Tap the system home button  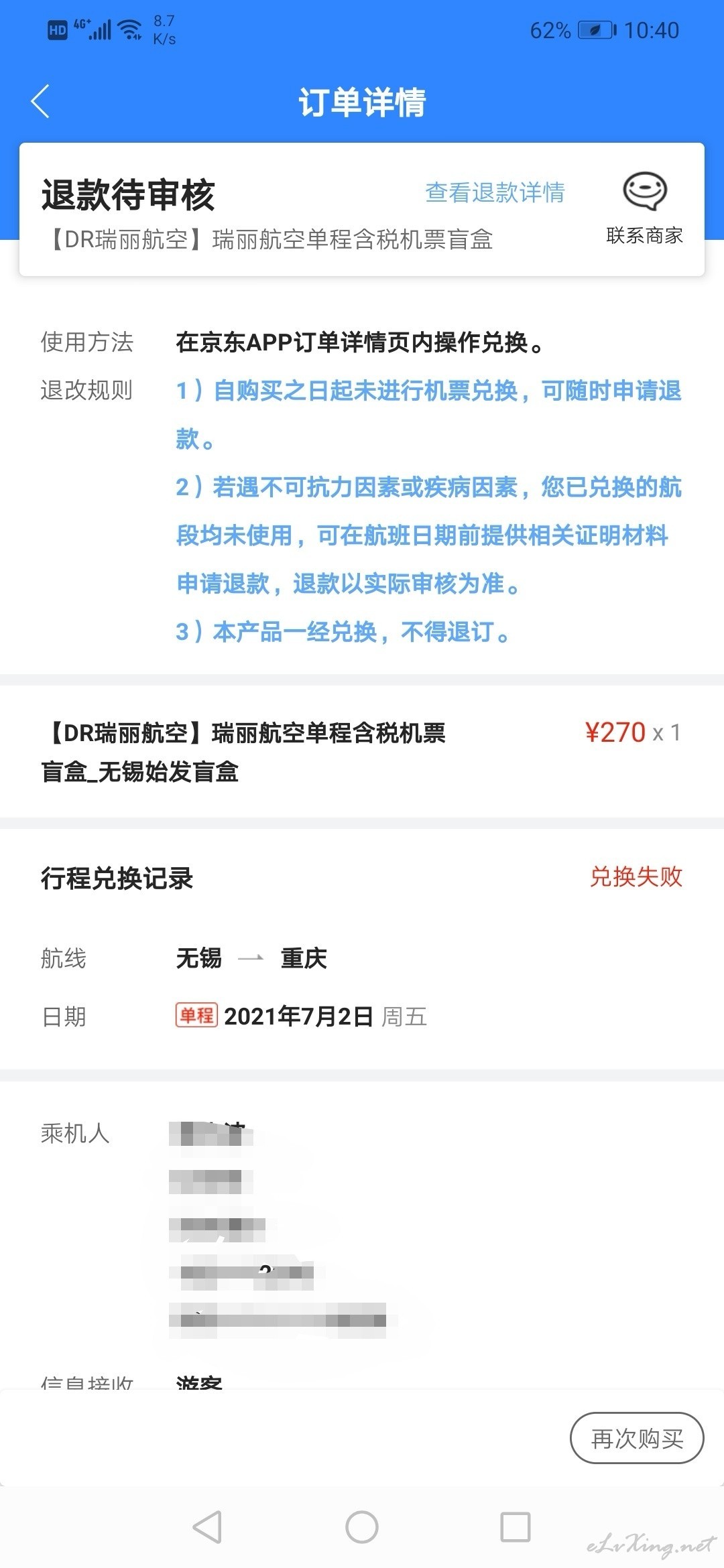click(x=362, y=1527)
